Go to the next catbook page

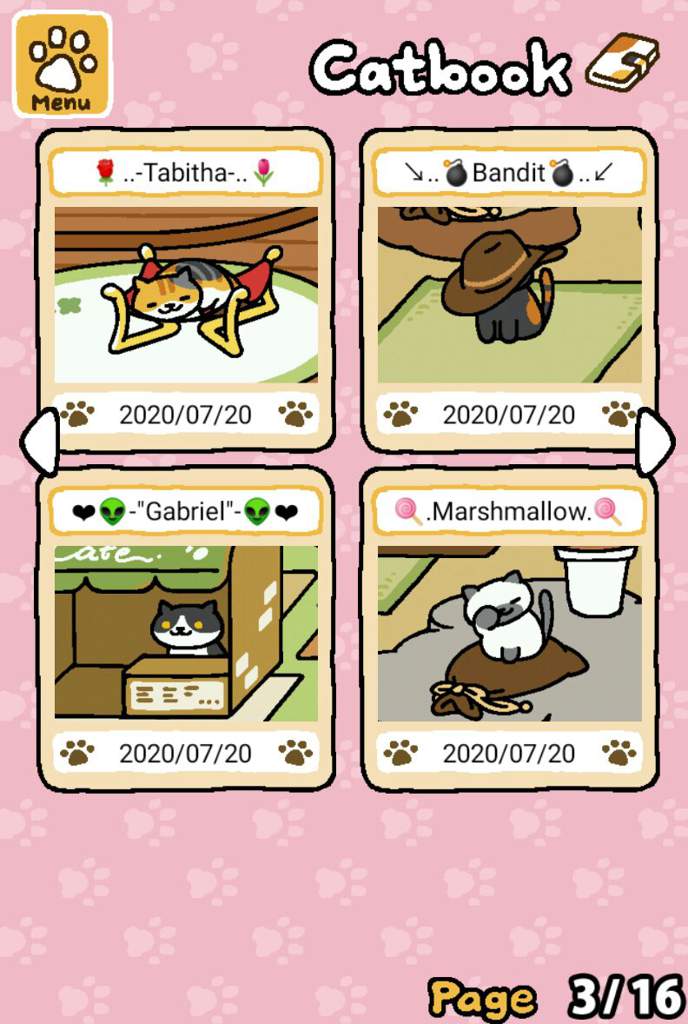click(x=655, y=442)
